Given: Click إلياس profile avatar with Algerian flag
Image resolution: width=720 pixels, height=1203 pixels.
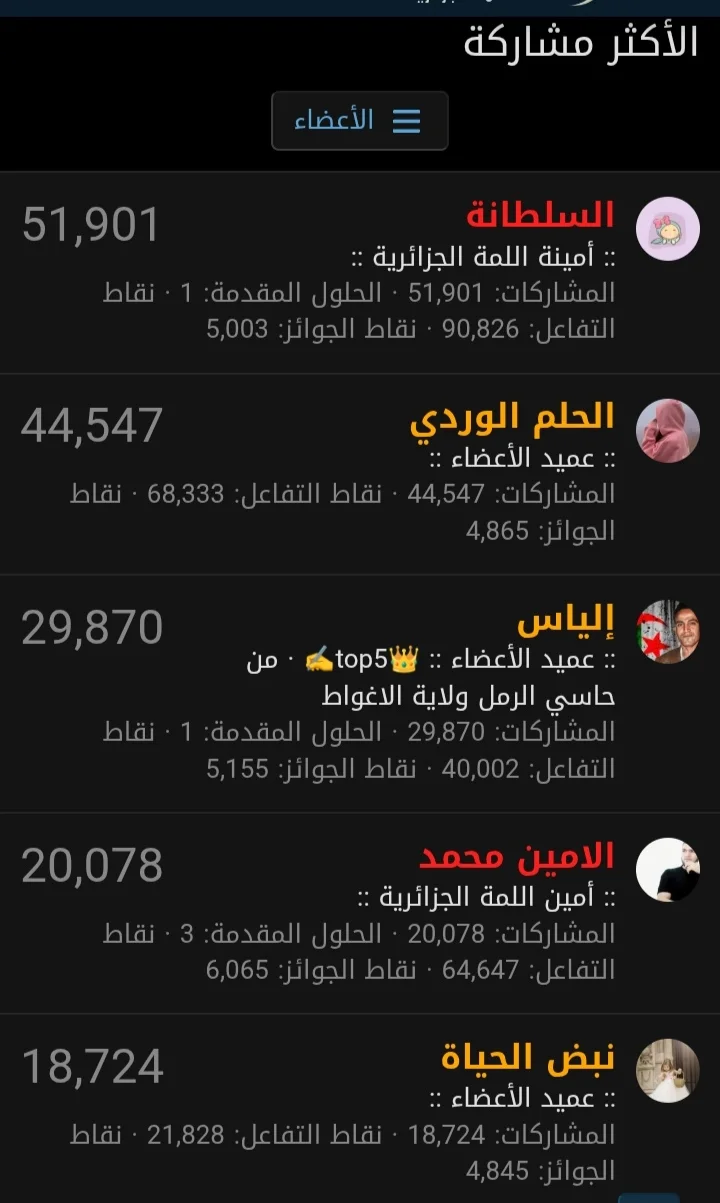Looking at the screenshot, I should [x=668, y=631].
